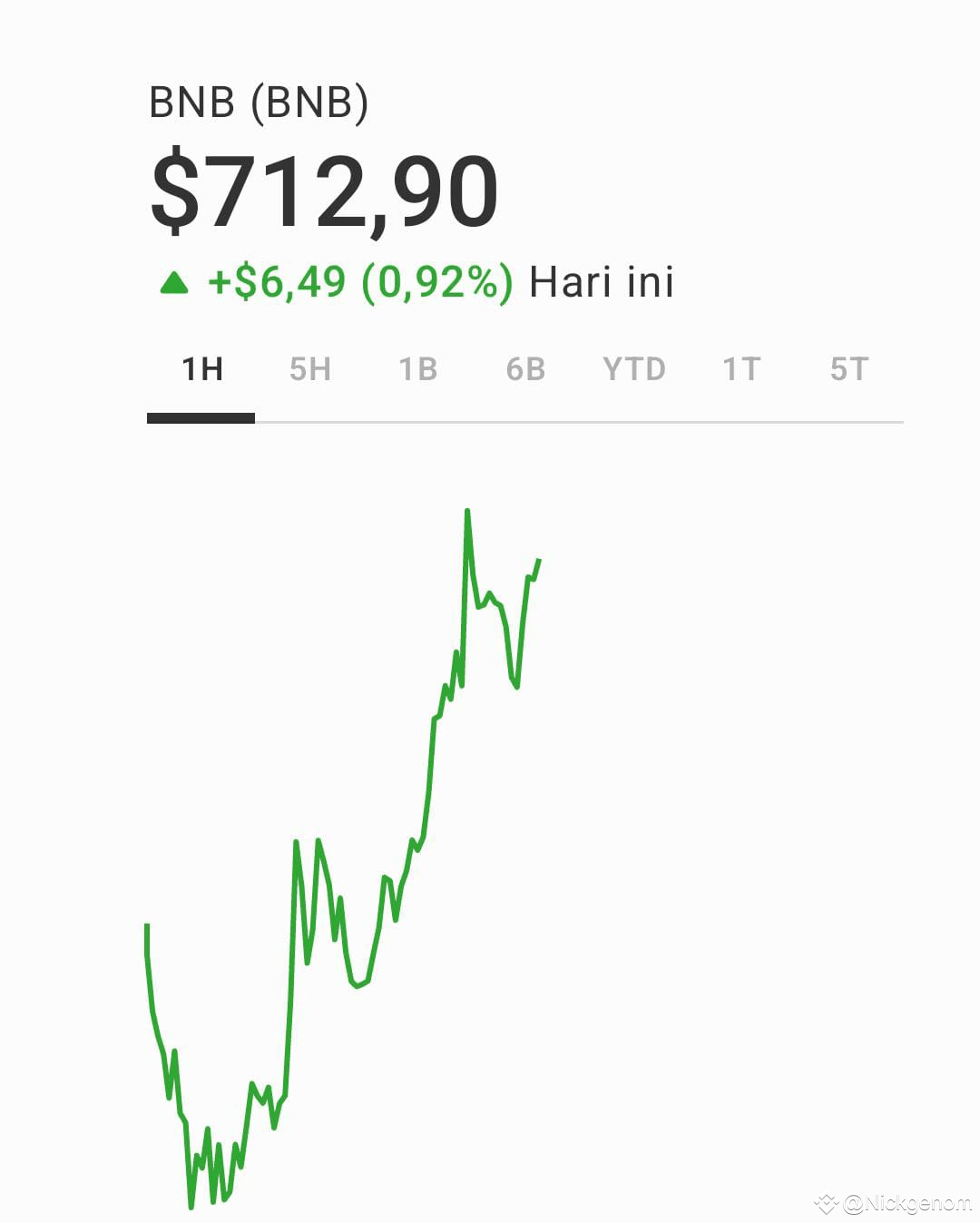Show the 1B price chart
The height and width of the screenshot is (1223, 980).
[417, 369]
